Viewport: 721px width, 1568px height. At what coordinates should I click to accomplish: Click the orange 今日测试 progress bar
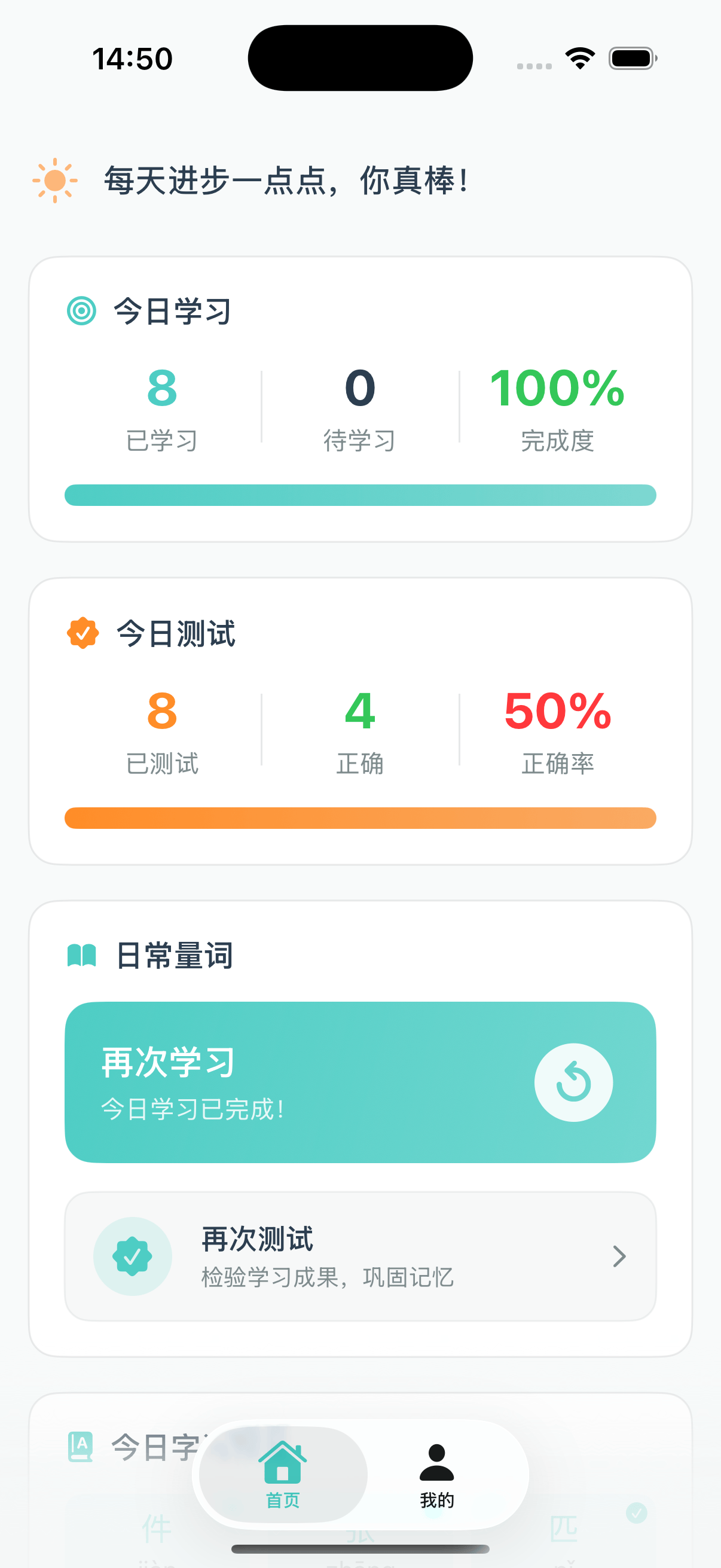click(361, 818)
